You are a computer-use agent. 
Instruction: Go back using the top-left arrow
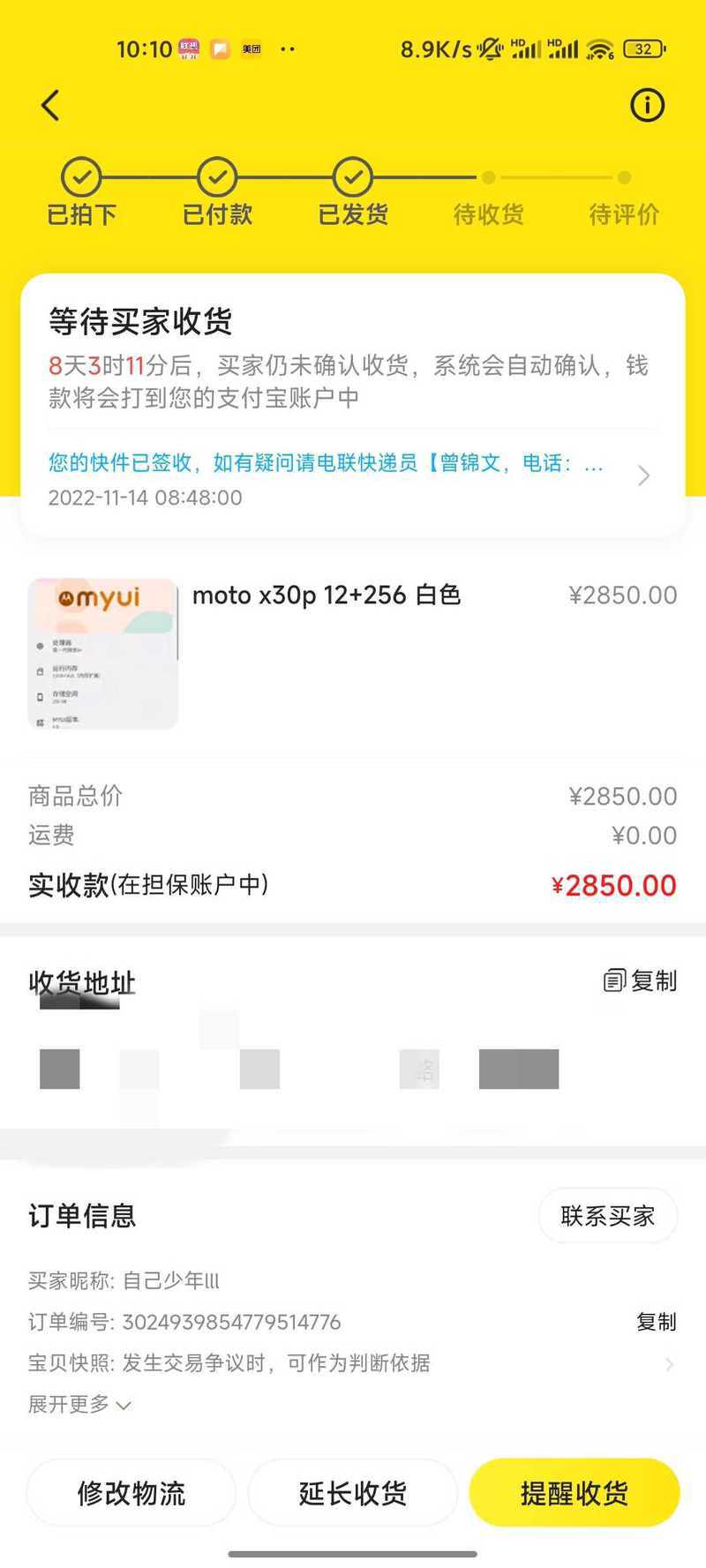click(x=51, y=105)
